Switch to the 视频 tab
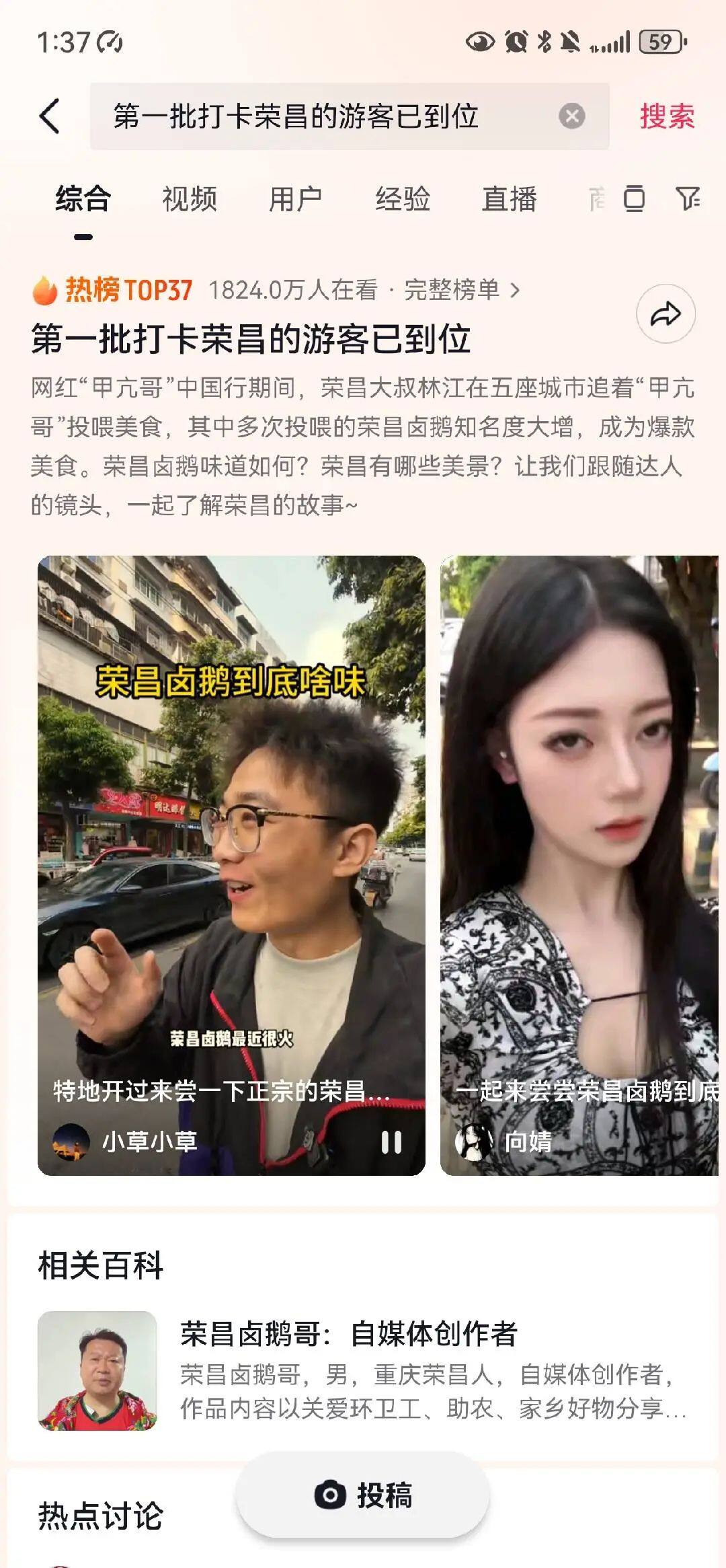This screenshot has height=1568, width=726. pos(189,199)
